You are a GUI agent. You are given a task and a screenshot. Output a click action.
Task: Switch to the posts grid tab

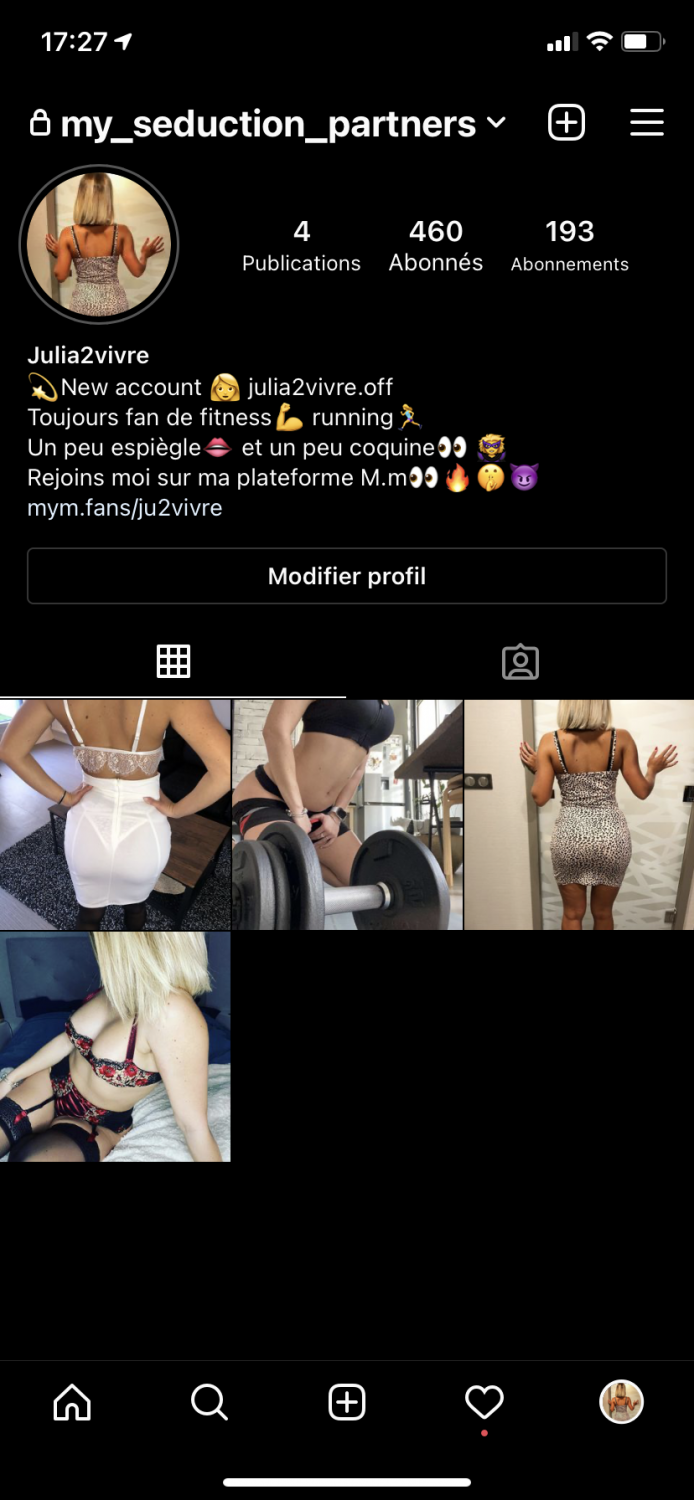coord(173,661)
